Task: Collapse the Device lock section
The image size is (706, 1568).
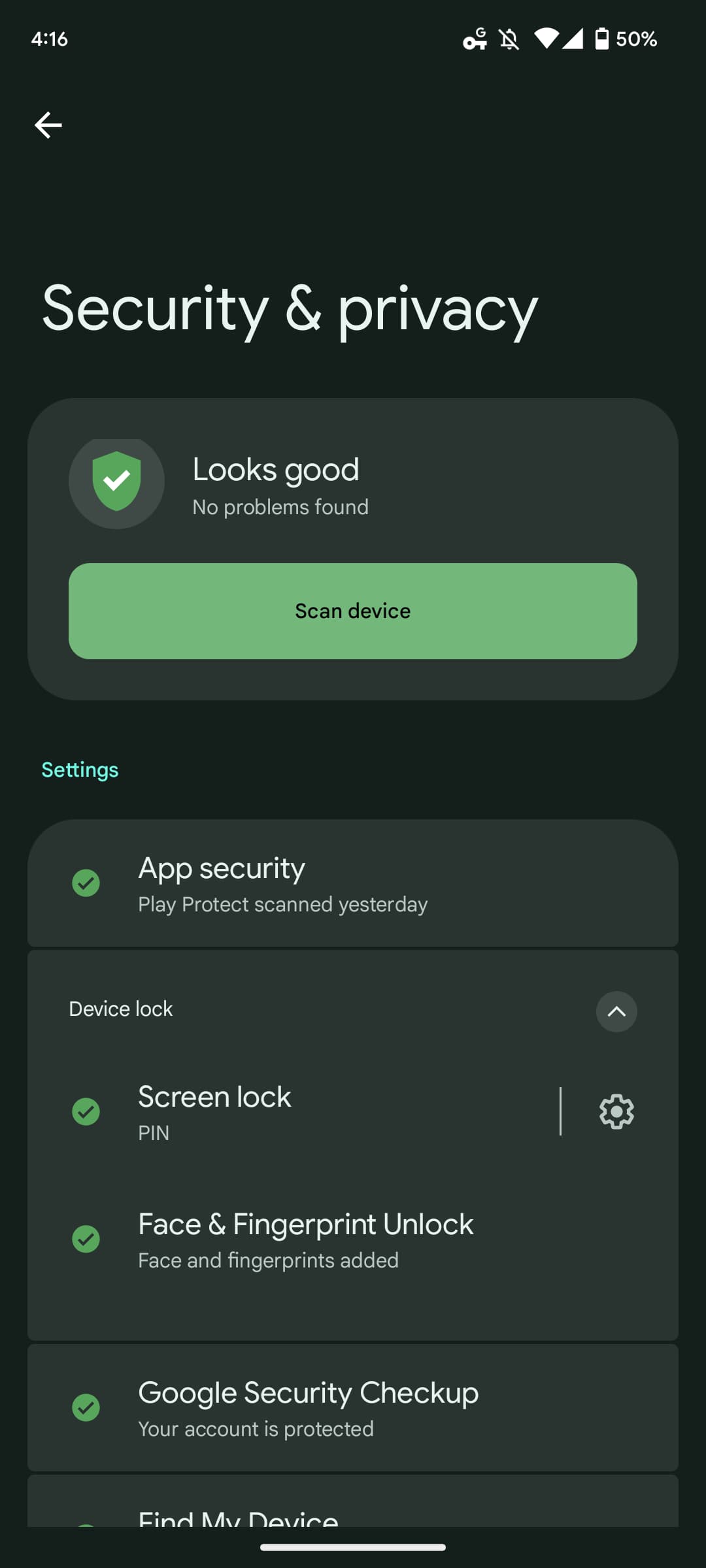Action: click(616, 1011)
